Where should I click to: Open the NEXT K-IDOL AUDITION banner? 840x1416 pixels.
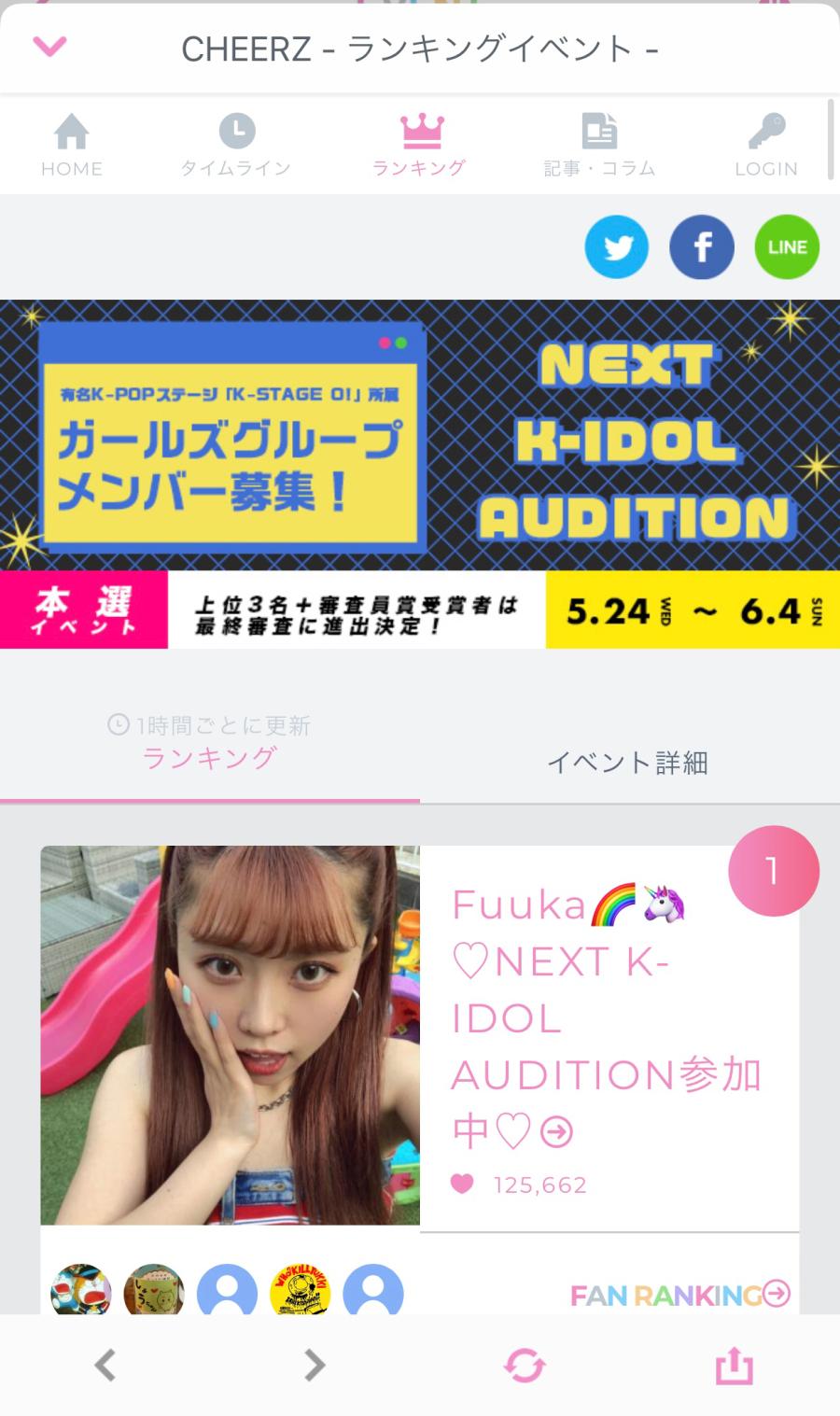pyautogui.click(x=420, y=473)
